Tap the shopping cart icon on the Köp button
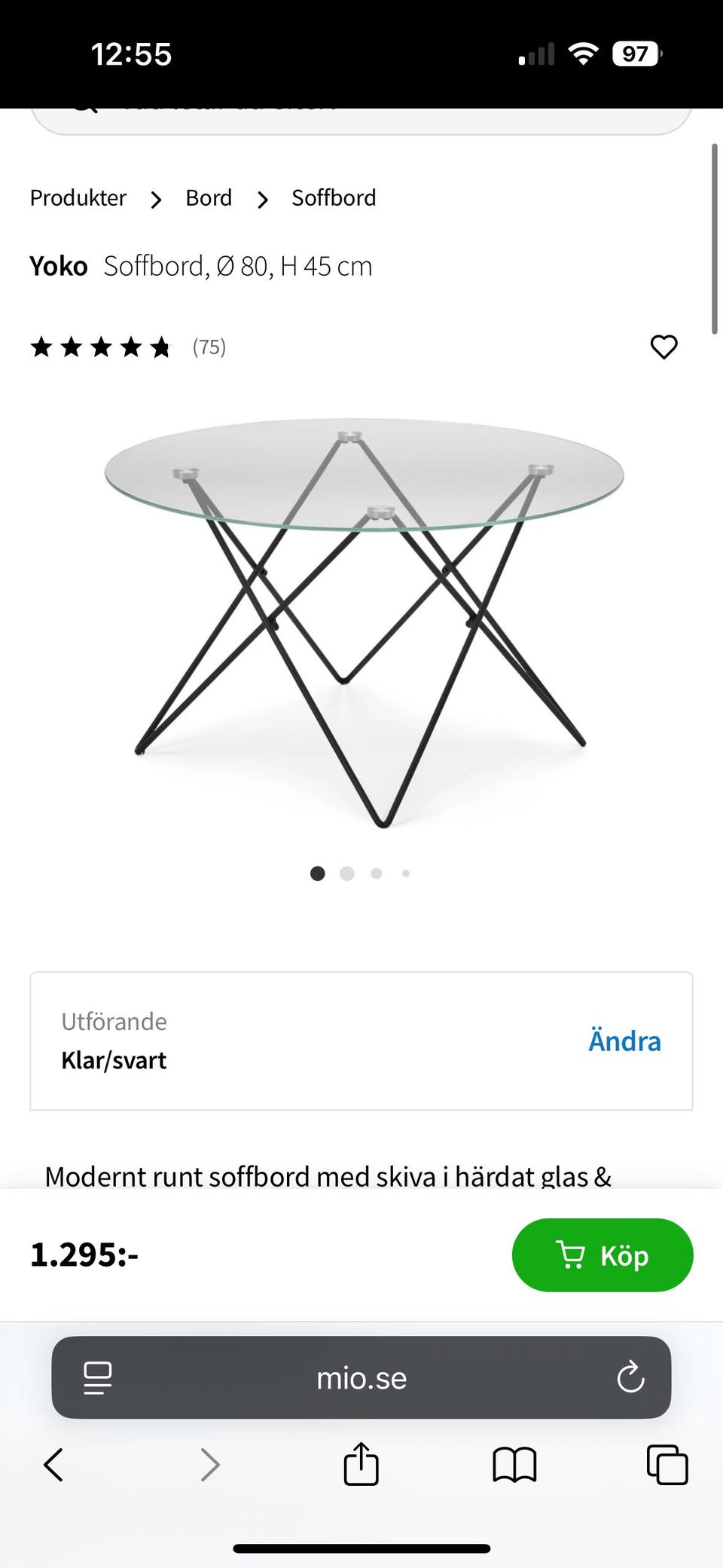The height and width of the screenshot is (1568, 723). coord(573,1255)
